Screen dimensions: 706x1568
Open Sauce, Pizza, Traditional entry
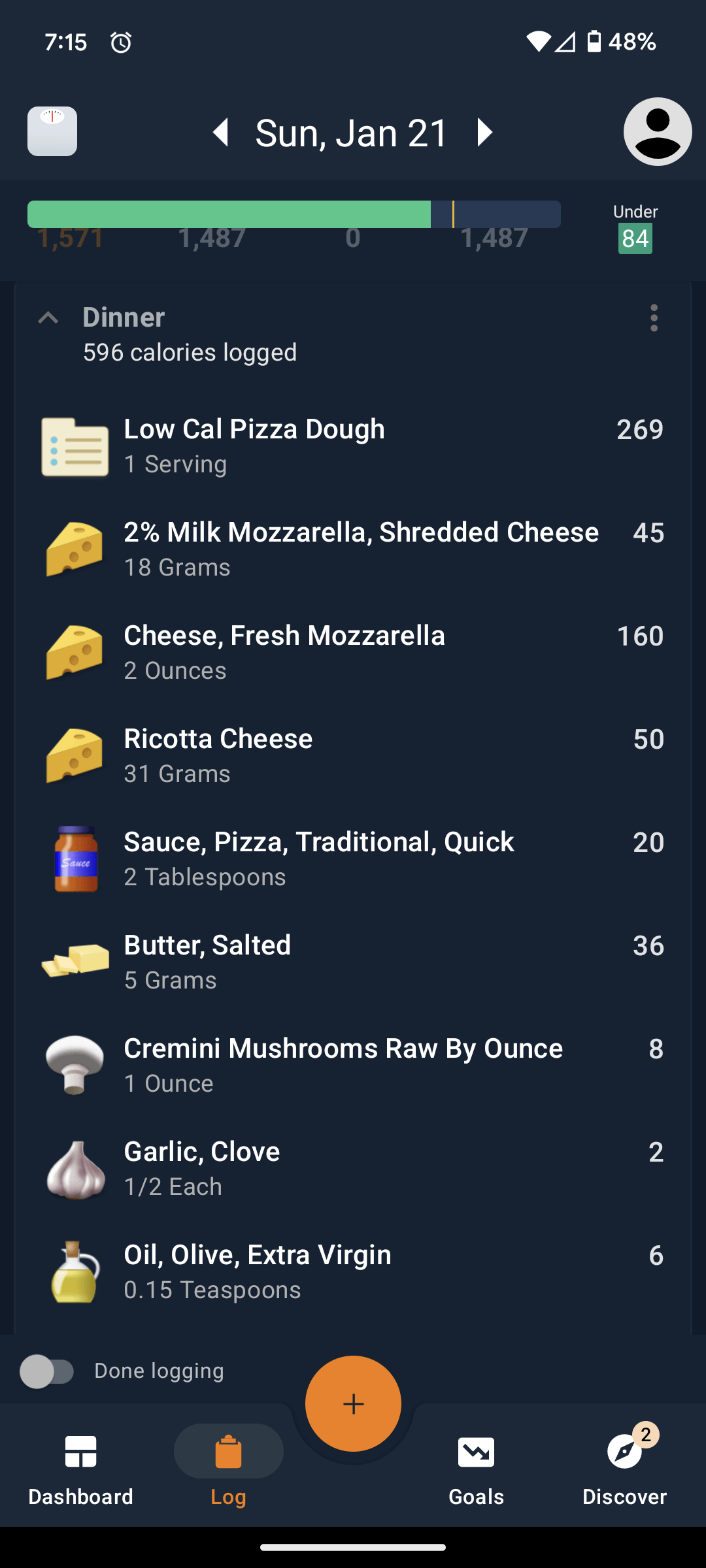coord(353,859)
